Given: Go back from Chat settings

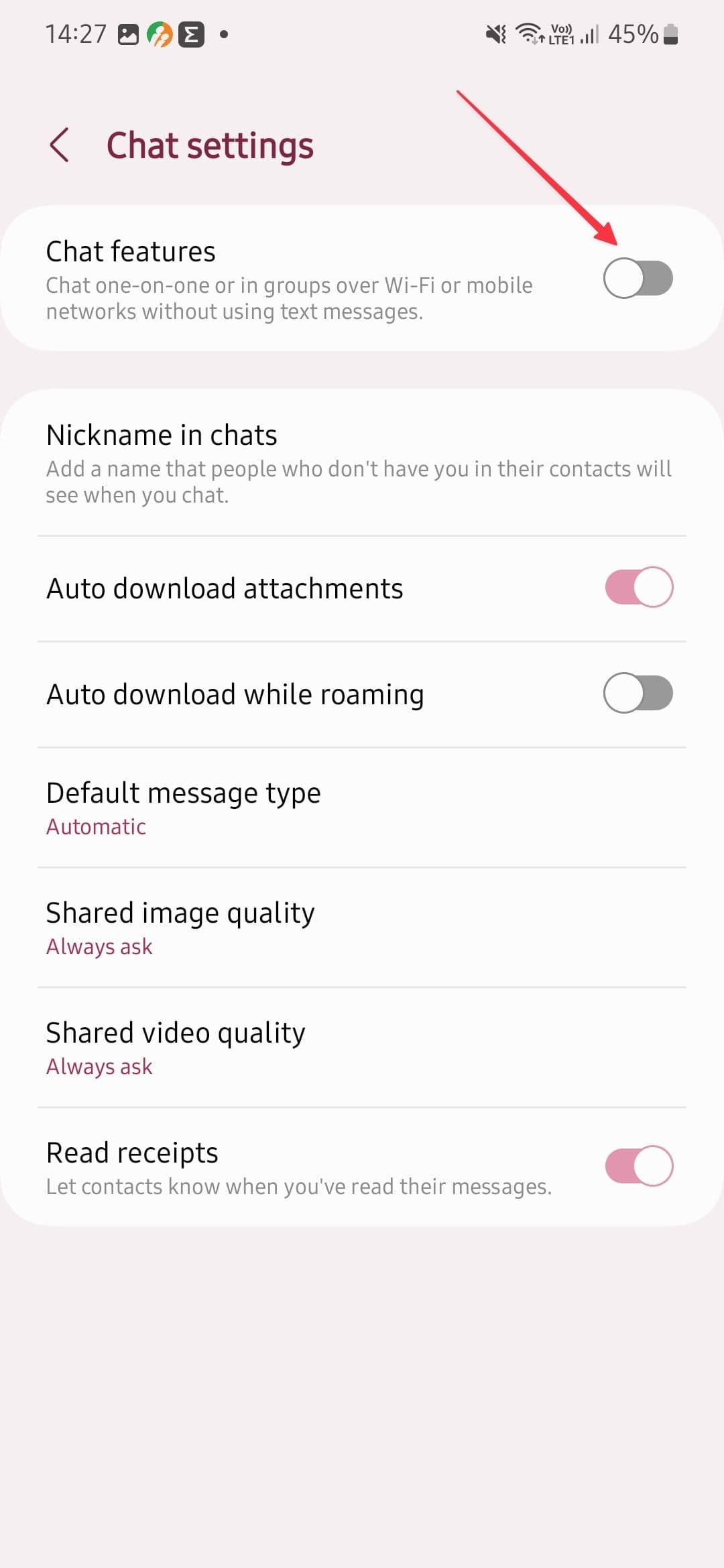Looking at the screenshot, I should pos(60,145).
